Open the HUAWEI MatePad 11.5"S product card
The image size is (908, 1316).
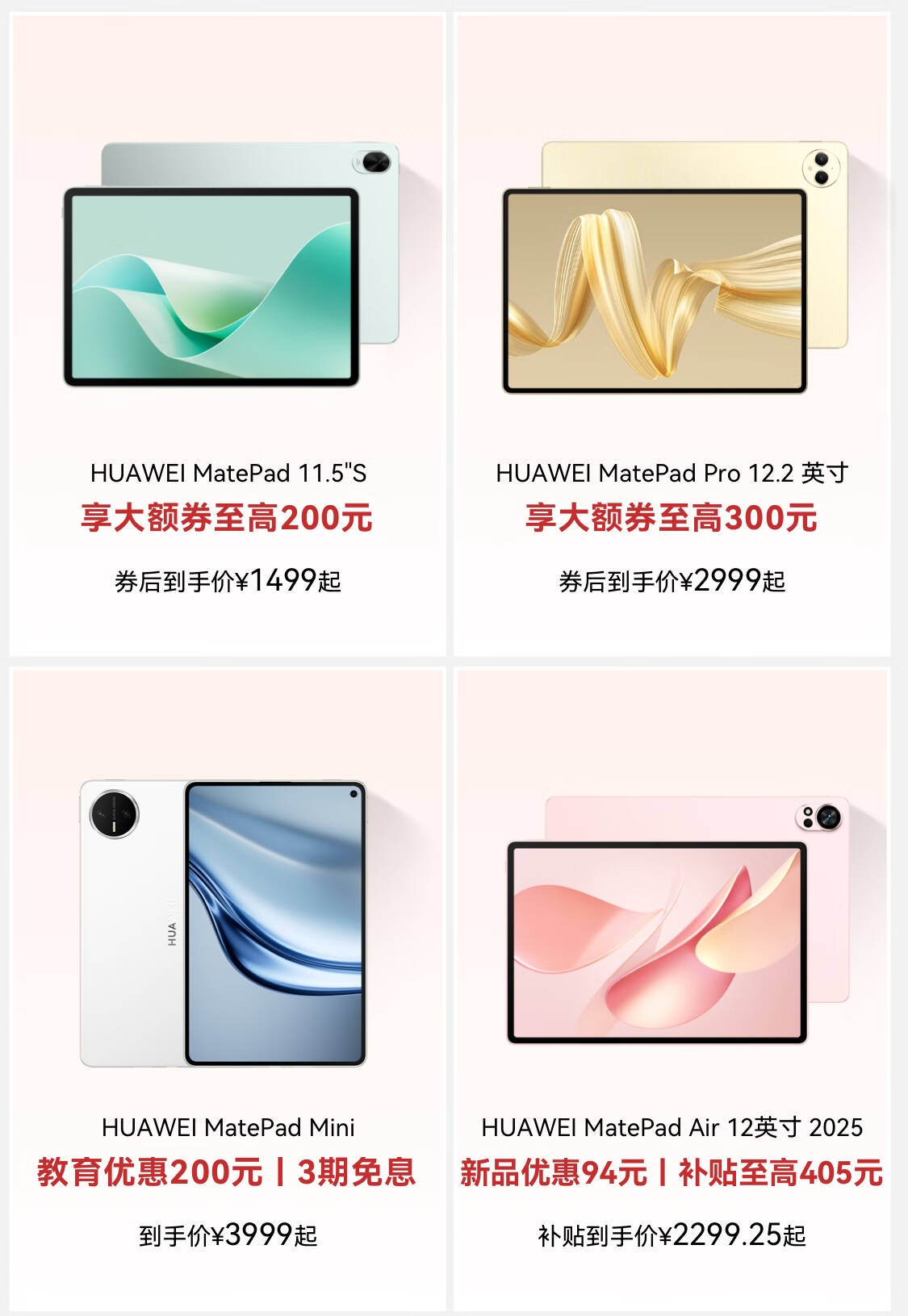click(228, 335)
